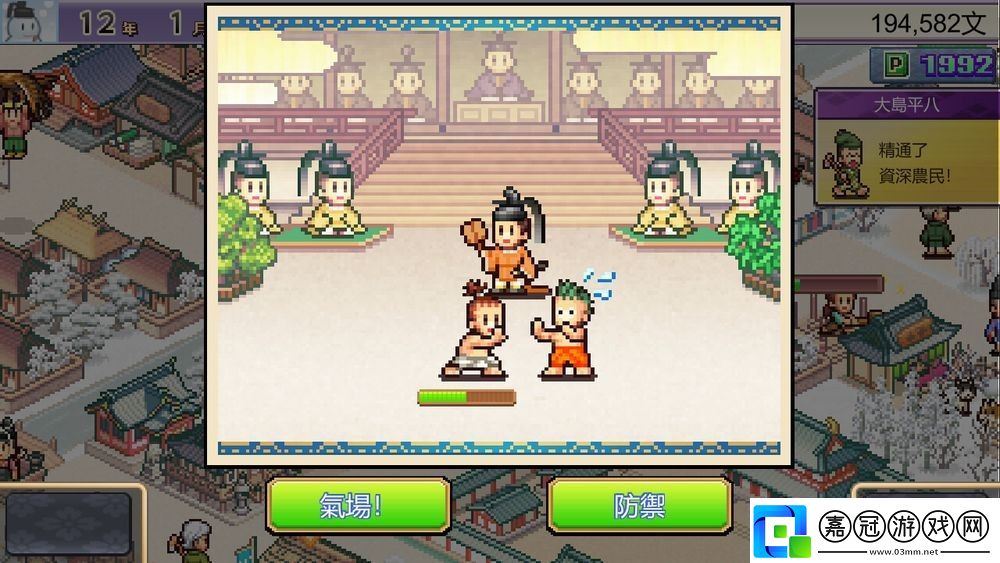Choose the 防禦 defense button
The image size is (1000, 563).
(639, 505)
